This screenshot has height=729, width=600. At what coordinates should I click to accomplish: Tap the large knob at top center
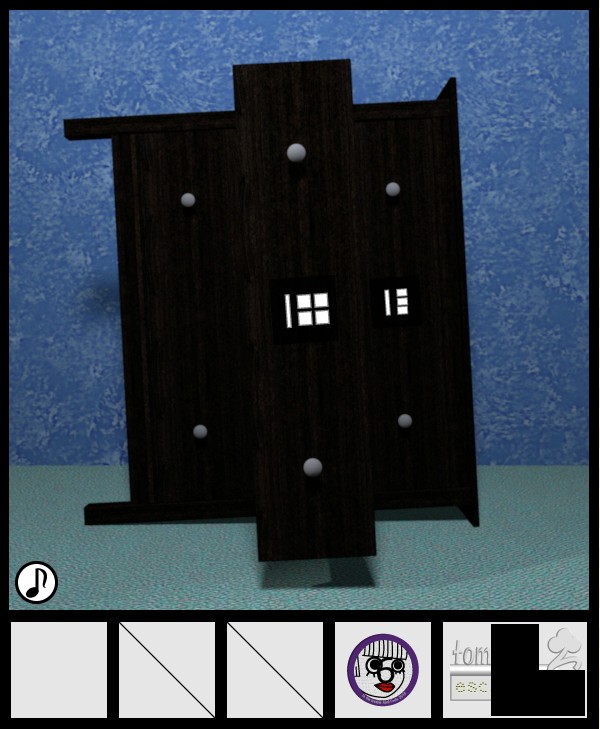pyautogui.click(x=296, y=152)
